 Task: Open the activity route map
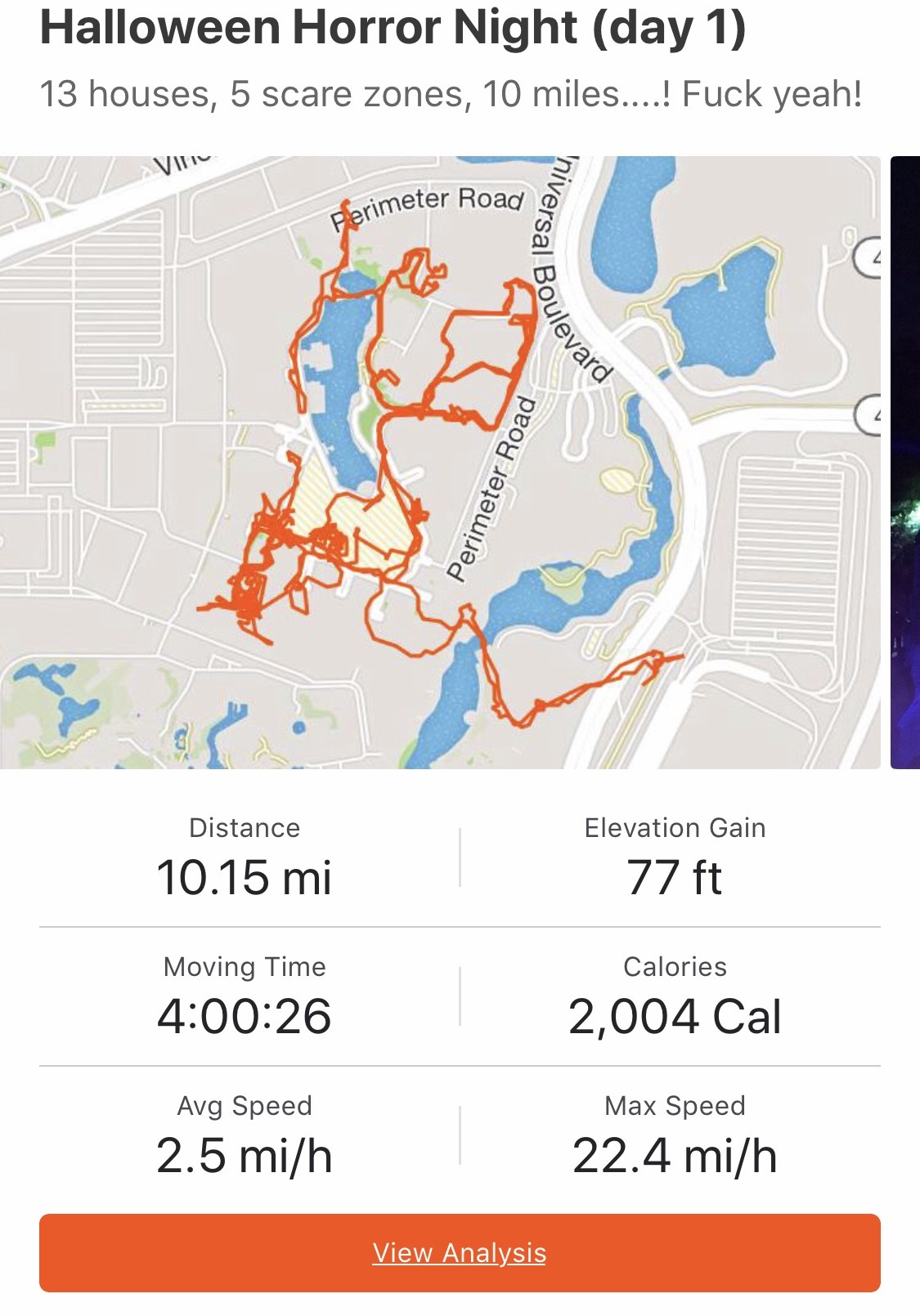tap(440, 462)
